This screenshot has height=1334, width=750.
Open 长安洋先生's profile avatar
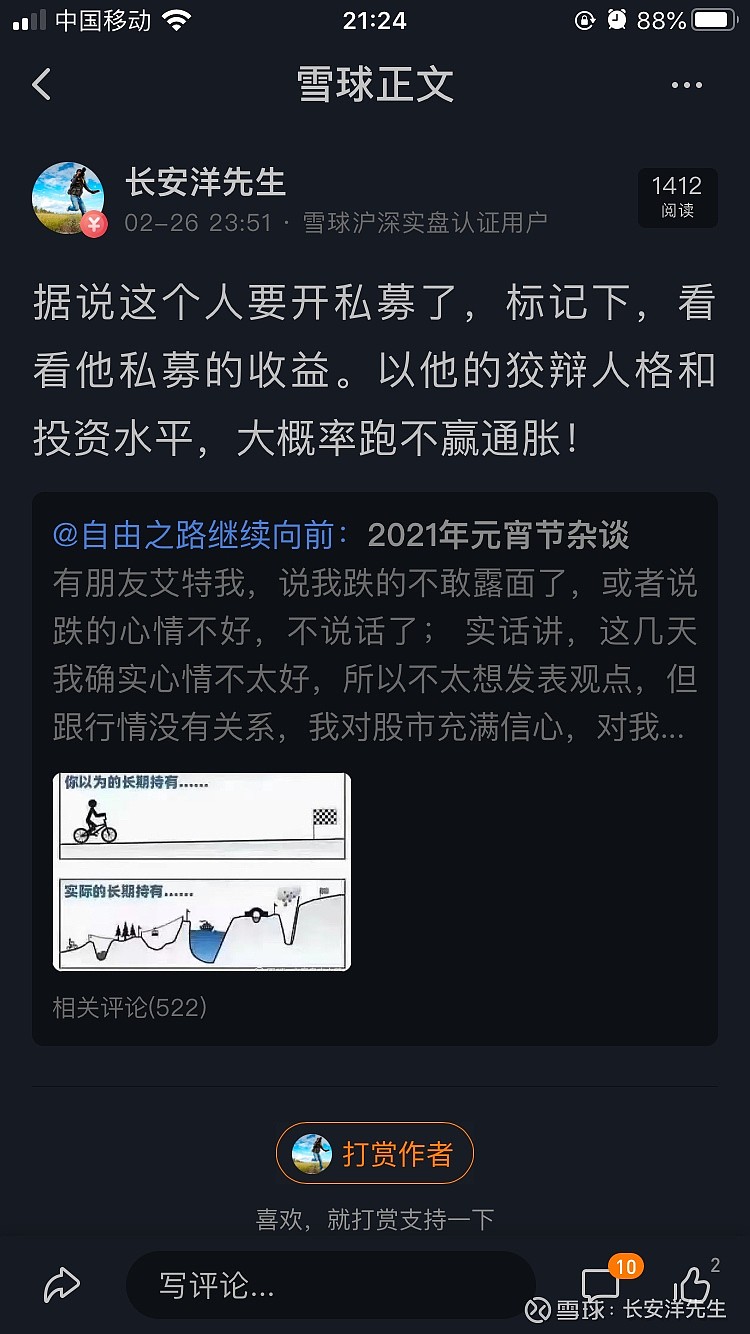(x=69, y=198)
